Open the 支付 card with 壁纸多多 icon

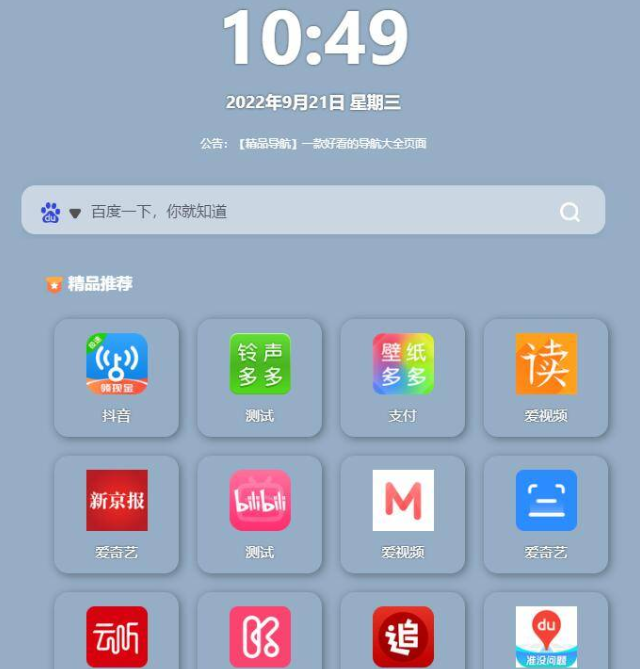click(x=403, y=377)
